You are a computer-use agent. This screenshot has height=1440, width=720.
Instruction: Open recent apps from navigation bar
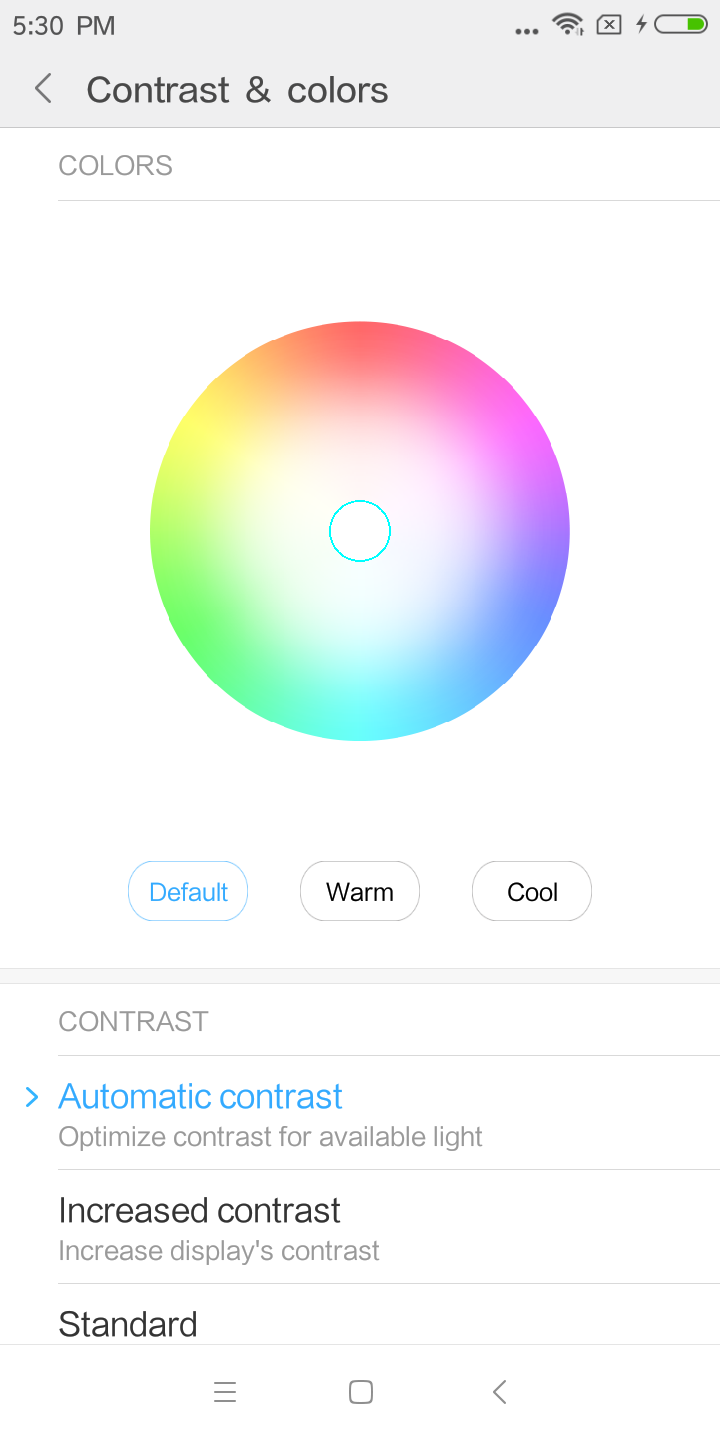tap(225, 1392)
